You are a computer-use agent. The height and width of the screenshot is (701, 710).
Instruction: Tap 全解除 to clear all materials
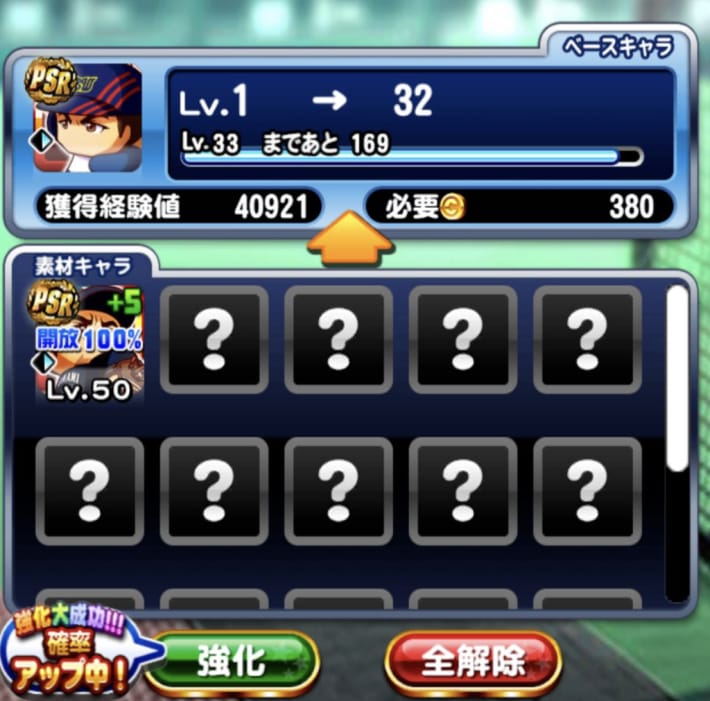pyautogui.click(x=472, y=661)
